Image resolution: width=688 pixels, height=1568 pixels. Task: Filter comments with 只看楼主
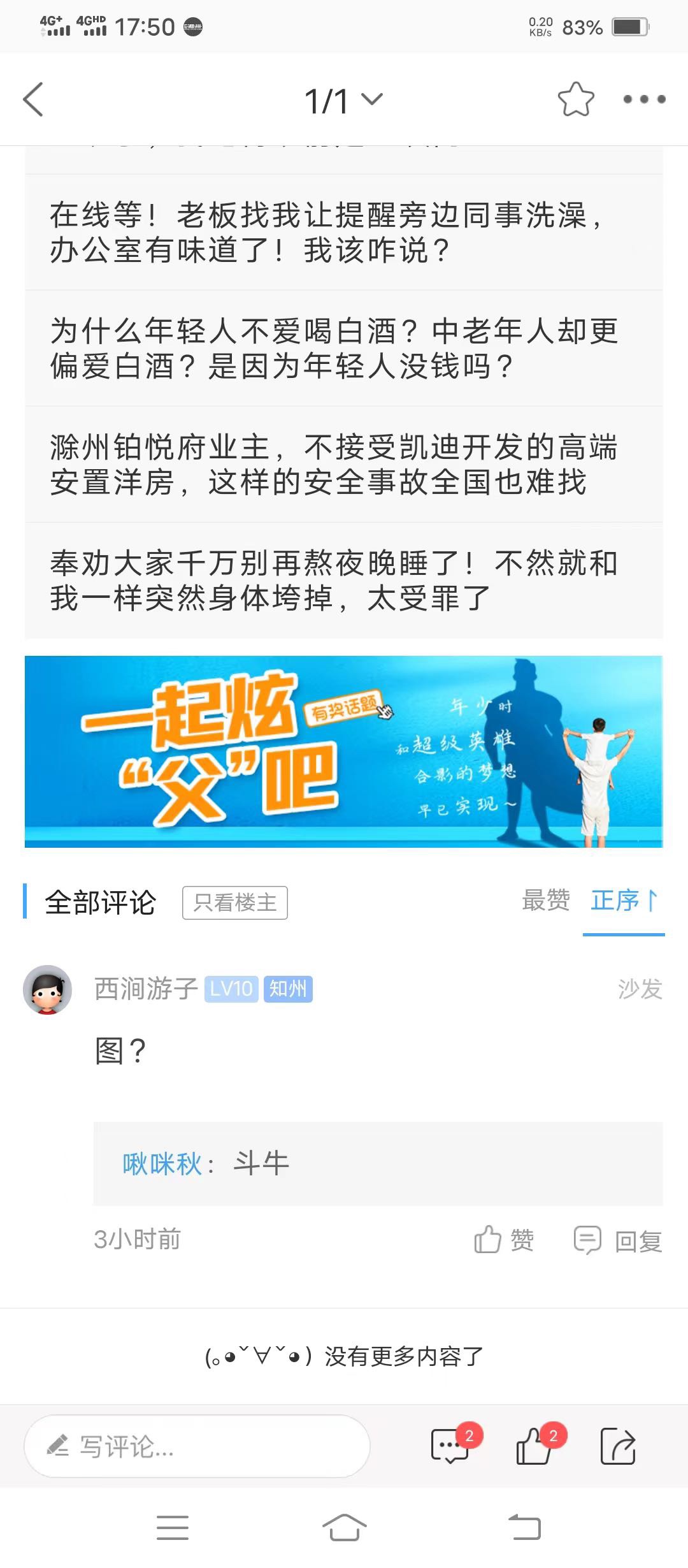pos(234,903)
